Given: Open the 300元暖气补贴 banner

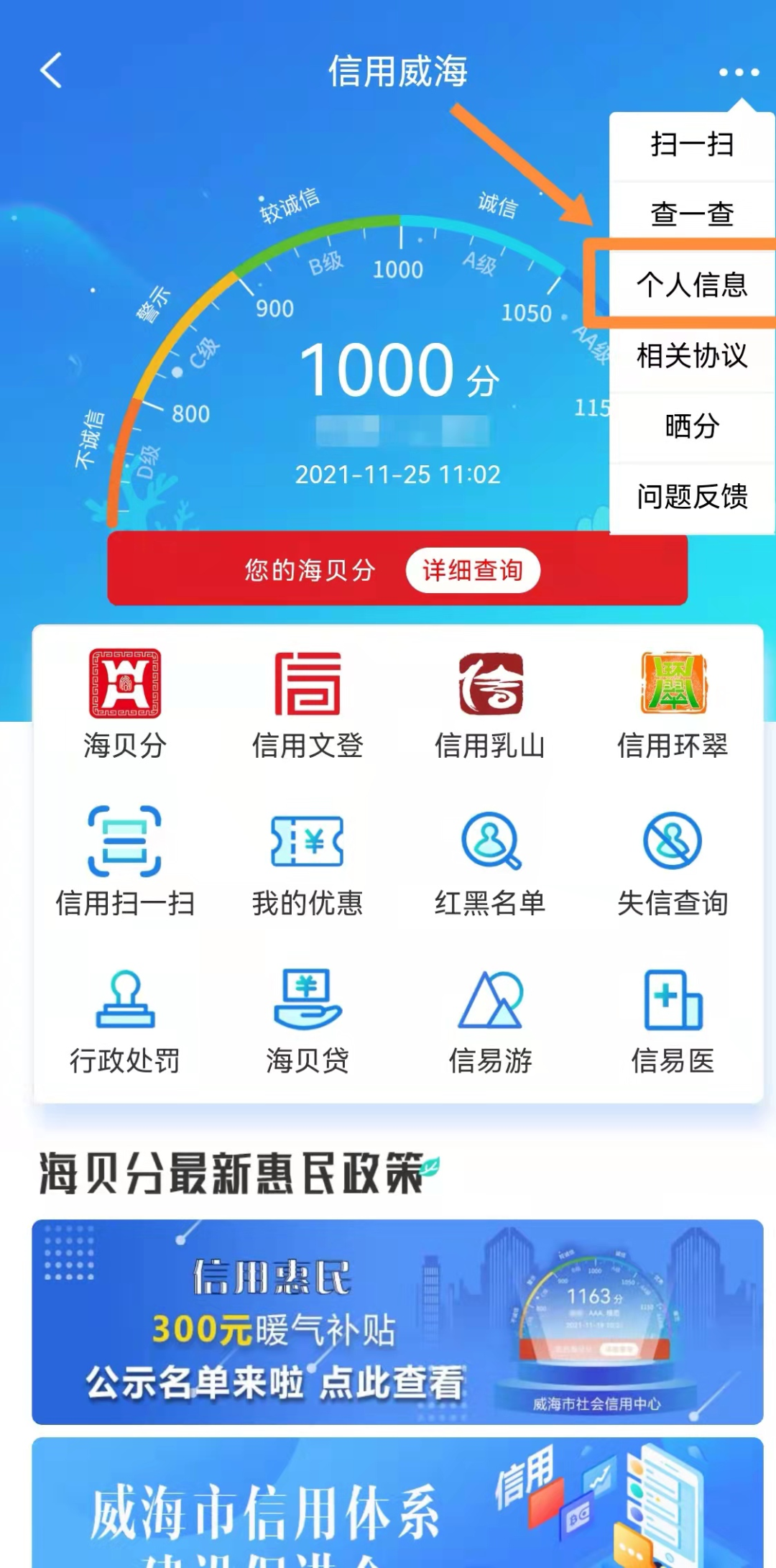Looking at the screenshot, I should pos(397,1321).
